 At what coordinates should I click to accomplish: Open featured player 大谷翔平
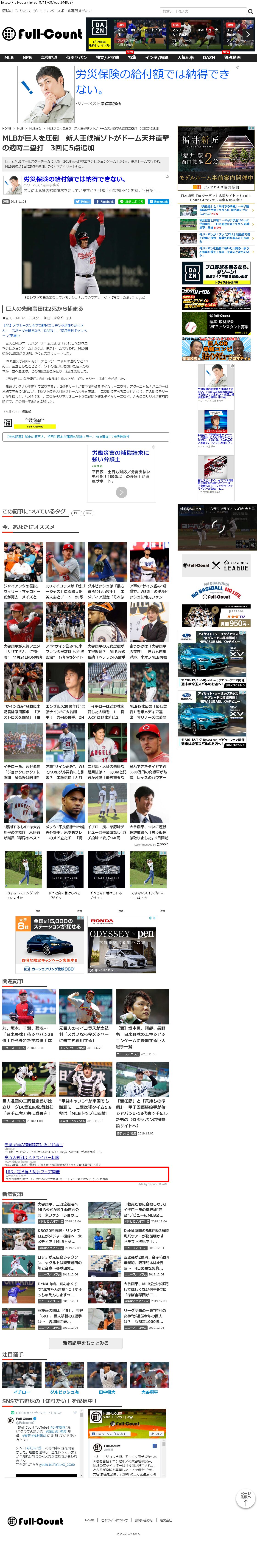tap(149, 1391)
